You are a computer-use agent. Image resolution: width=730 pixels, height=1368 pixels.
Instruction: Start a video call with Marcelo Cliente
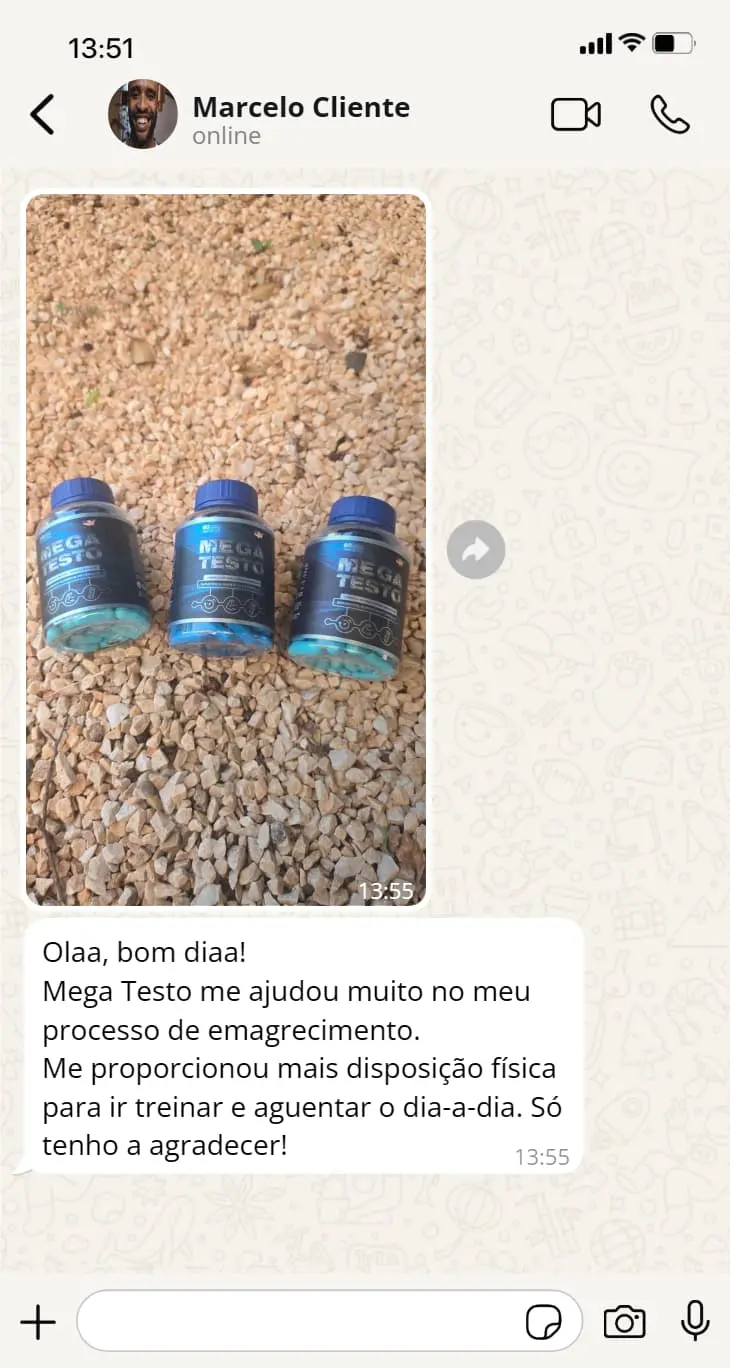[x=576, y=115]
